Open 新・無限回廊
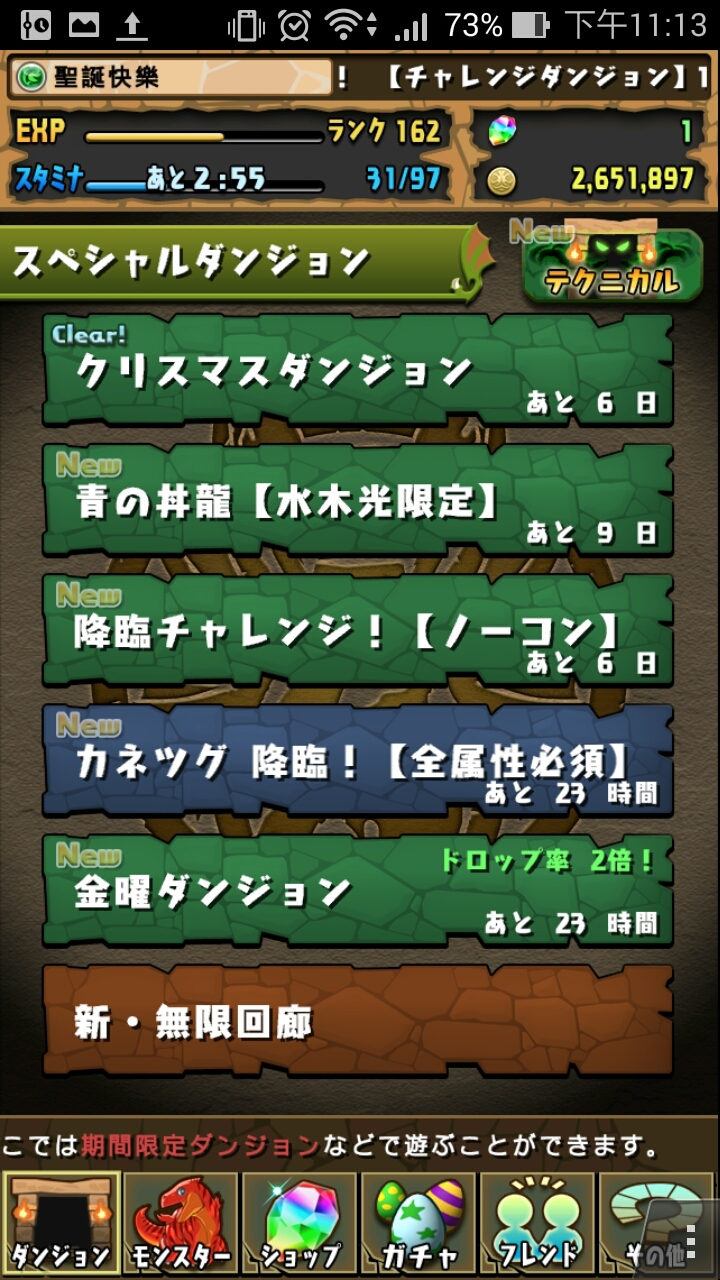720x1280 pixels. point(357,1021)
